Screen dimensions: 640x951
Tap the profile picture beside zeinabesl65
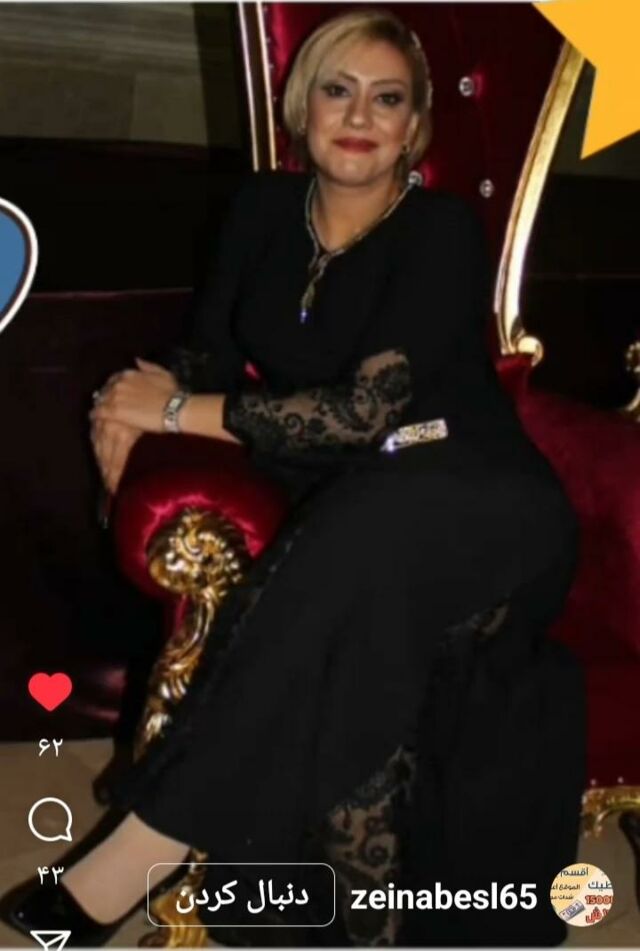coord(582,895)
